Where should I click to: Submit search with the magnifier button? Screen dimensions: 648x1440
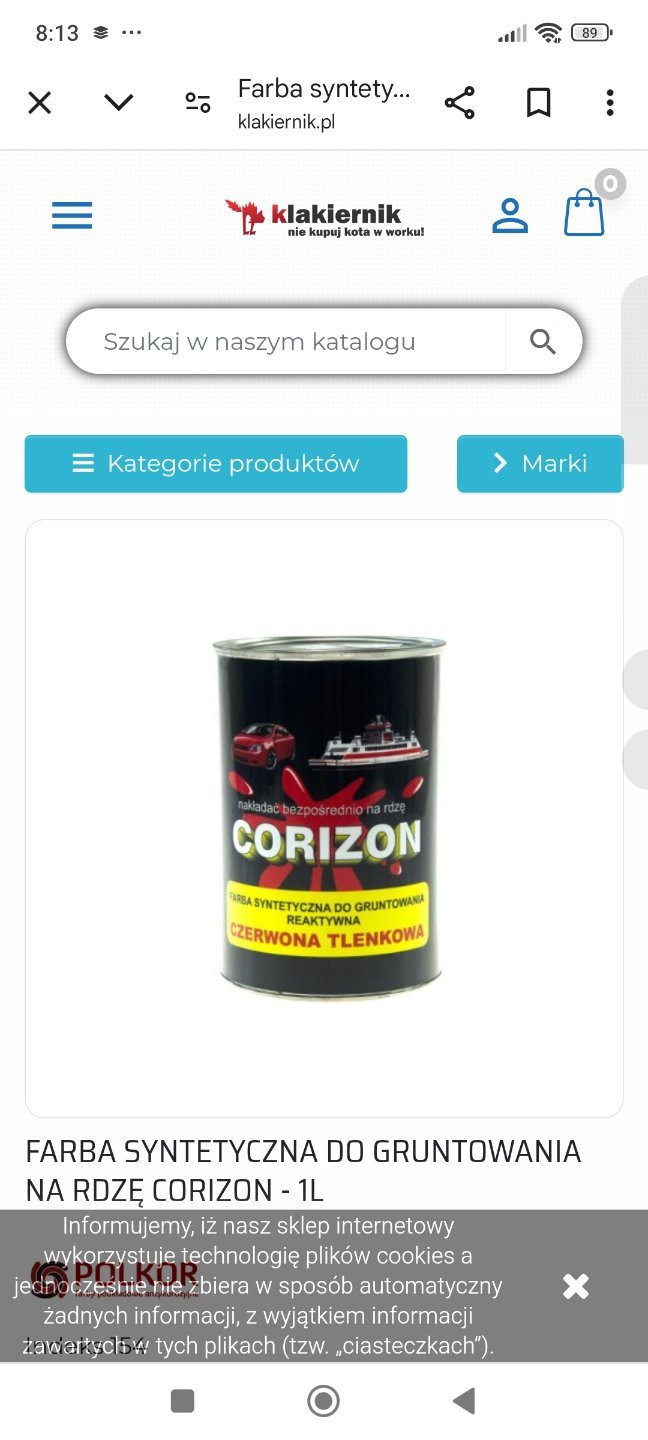click(543, 342)
